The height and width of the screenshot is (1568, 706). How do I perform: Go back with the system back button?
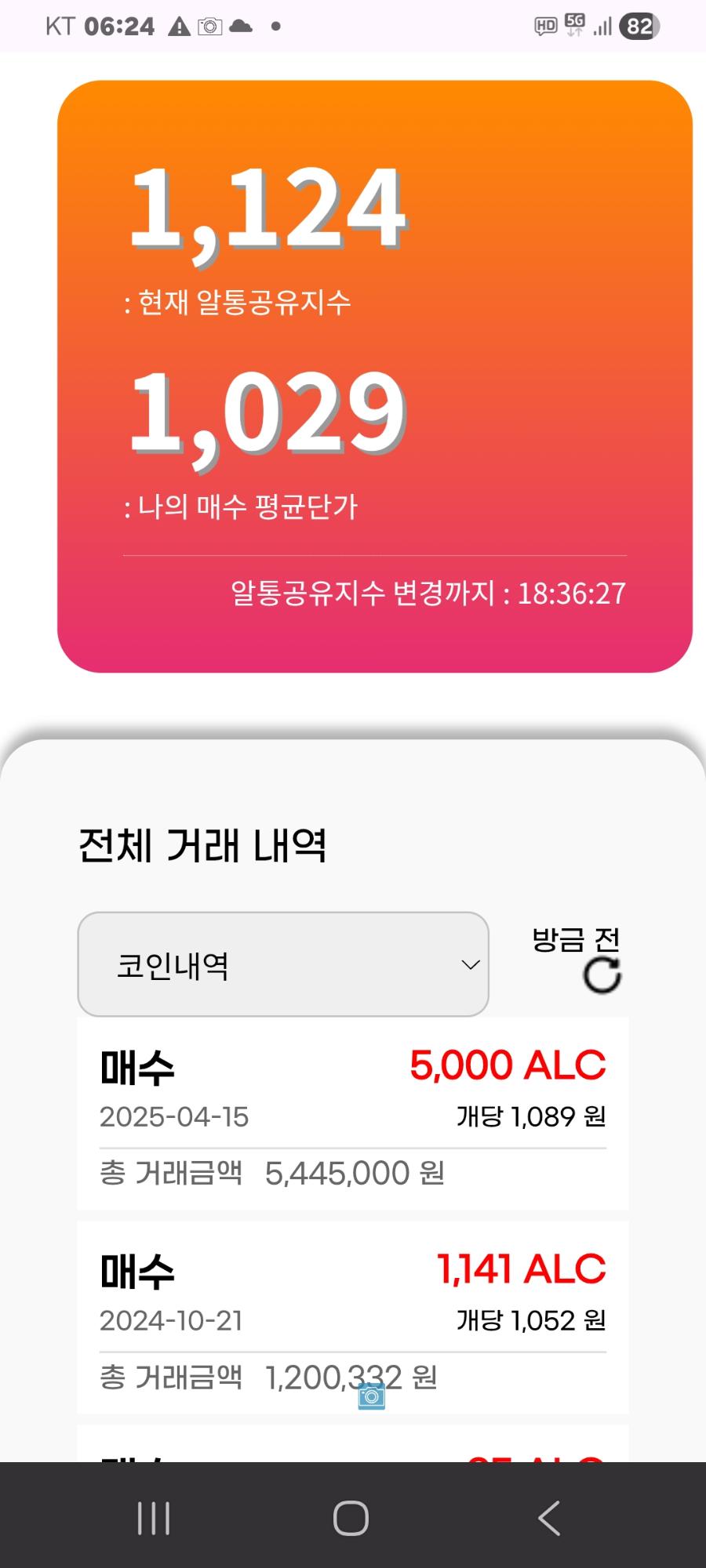click(x=549, y=1518)
